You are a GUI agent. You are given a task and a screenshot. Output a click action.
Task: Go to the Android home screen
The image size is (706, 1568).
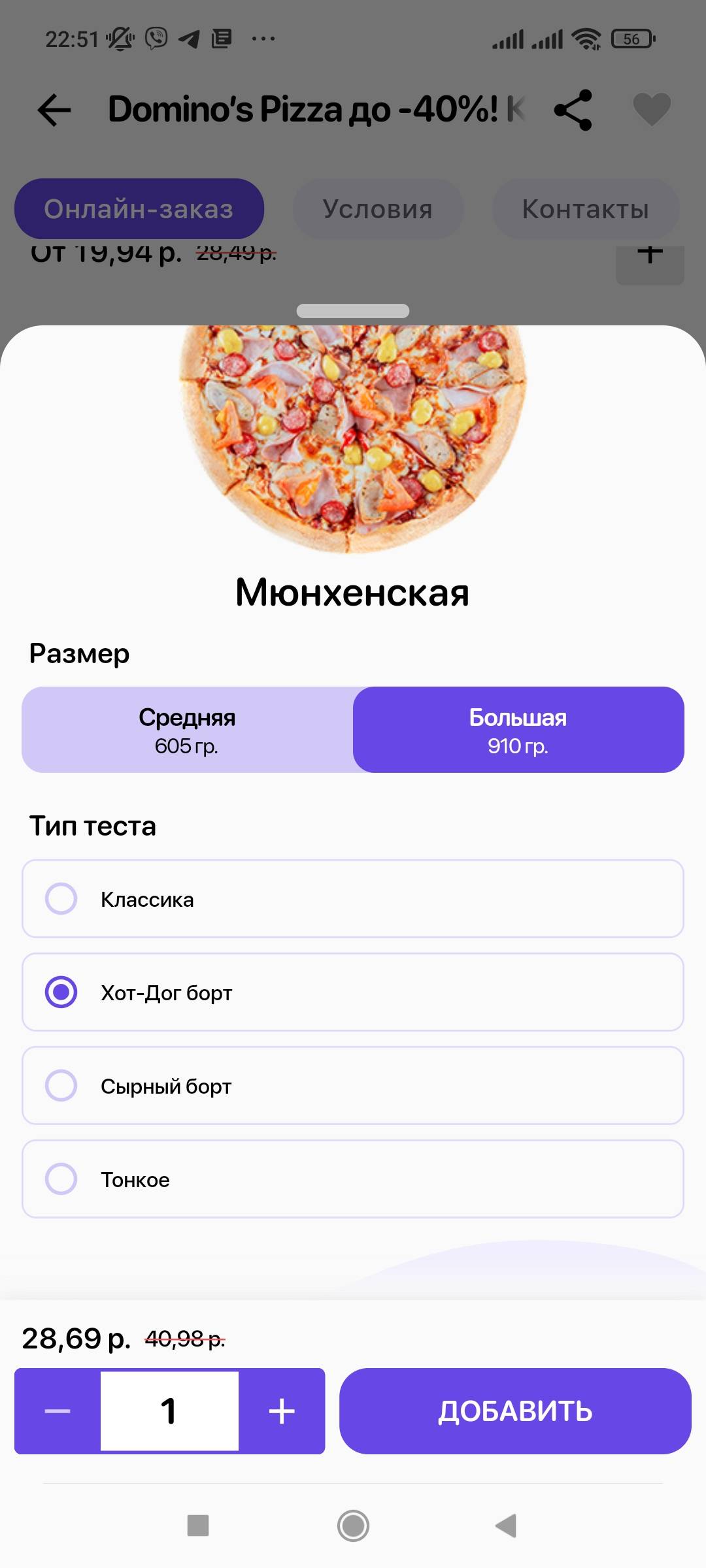point(353,1526)
